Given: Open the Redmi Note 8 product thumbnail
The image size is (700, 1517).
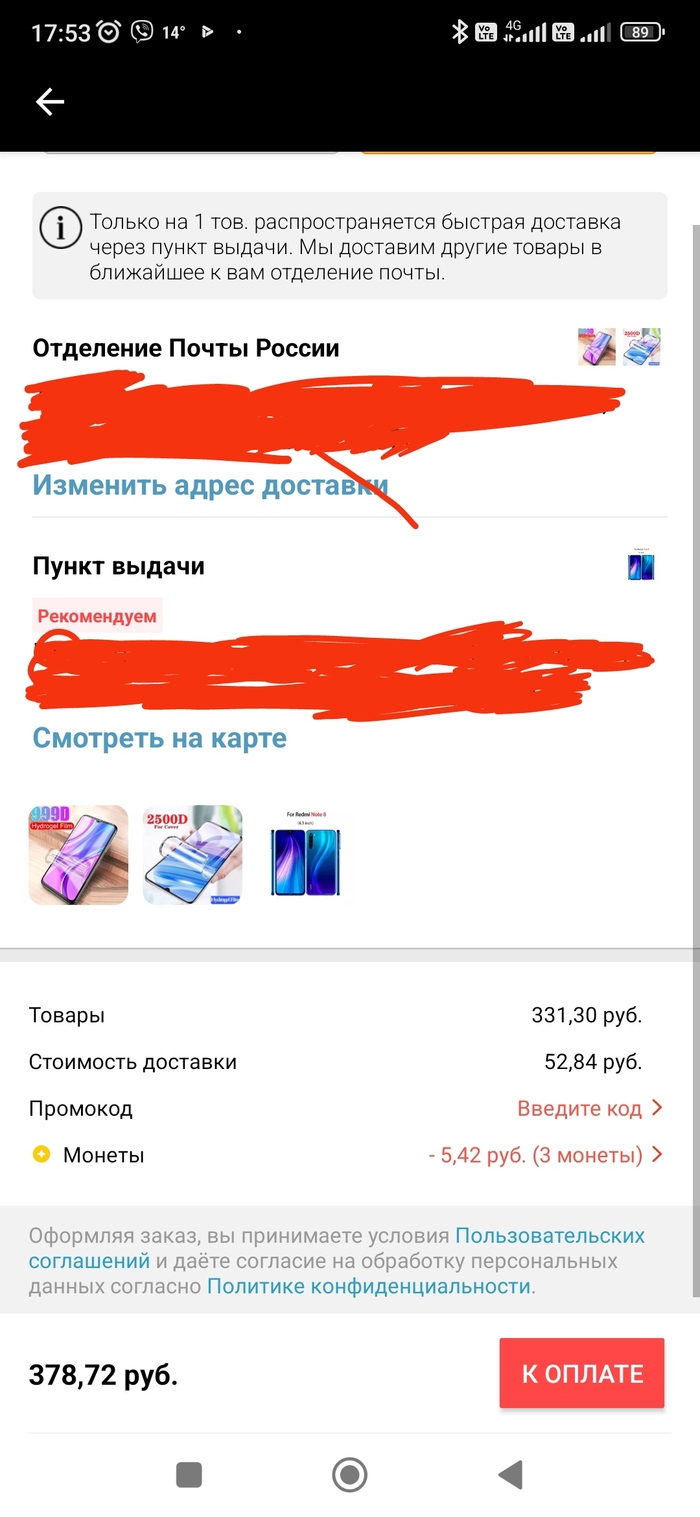Looking at the screenshot, I should [306, 855].
